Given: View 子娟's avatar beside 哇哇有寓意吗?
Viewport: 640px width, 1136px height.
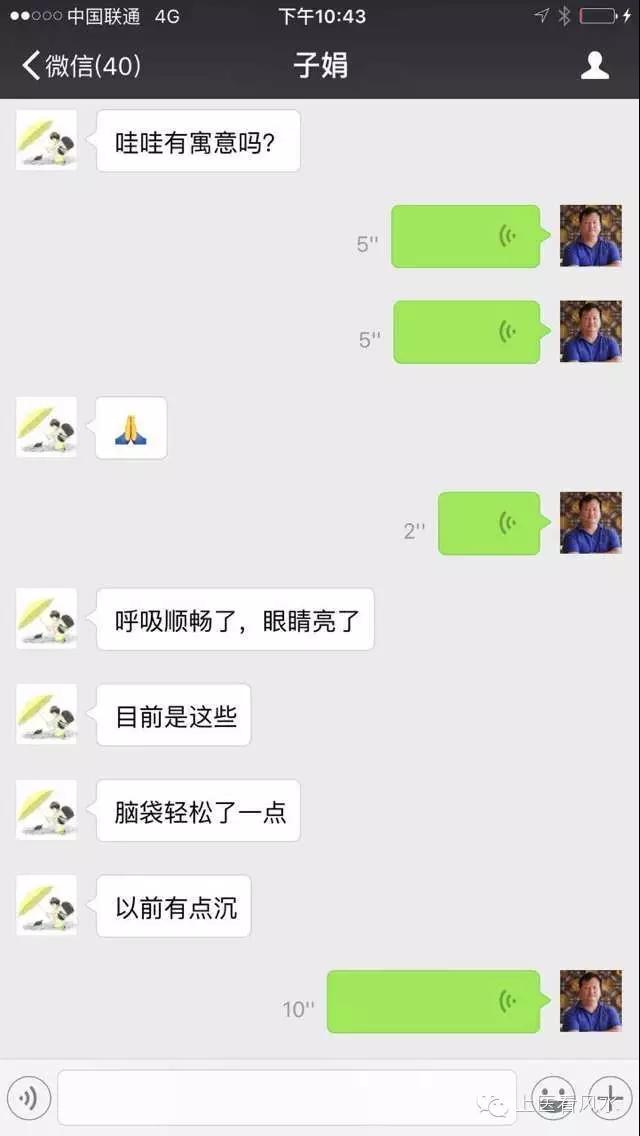Looking at the screenshot, I should pos(46,141).
